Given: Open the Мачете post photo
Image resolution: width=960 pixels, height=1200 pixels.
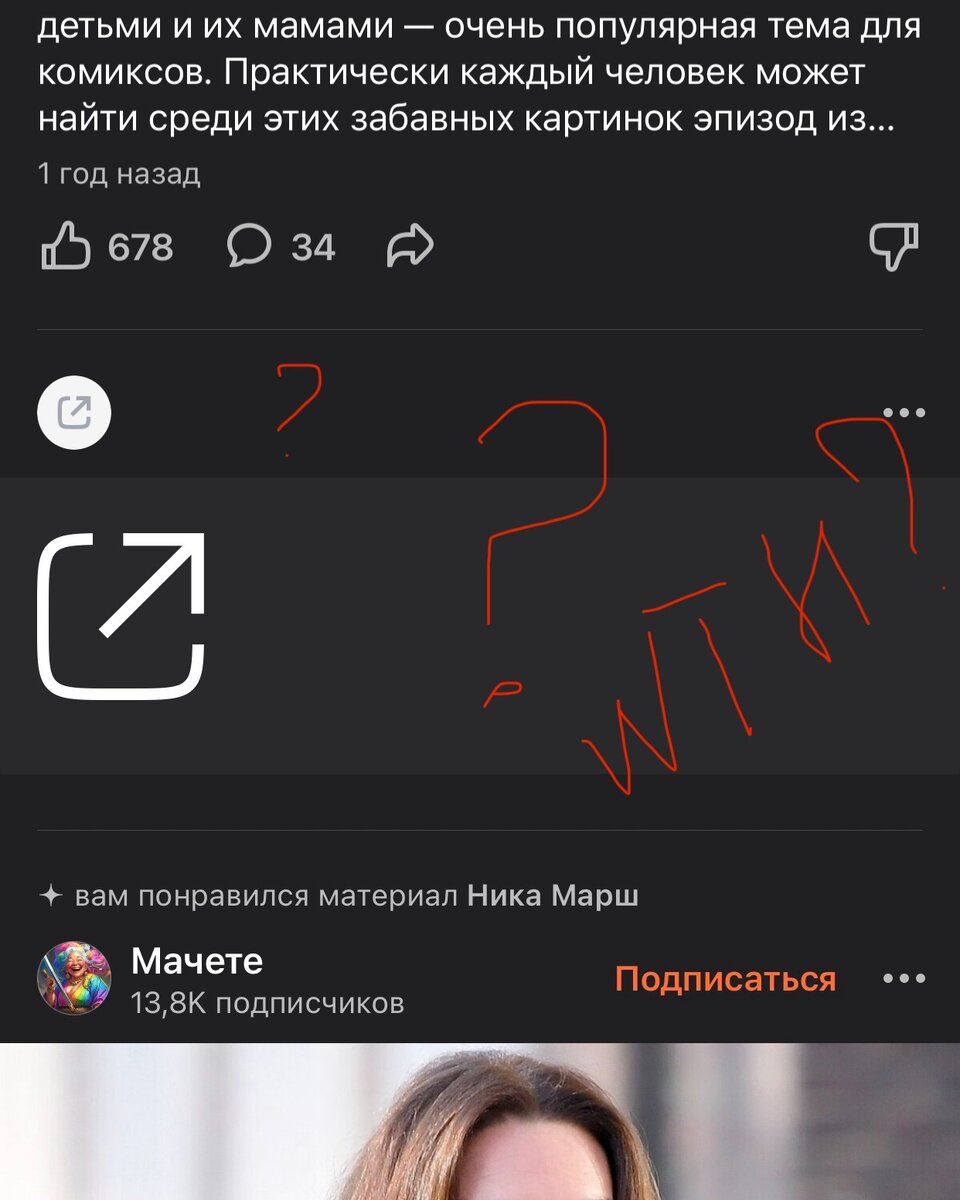Looking at the screenshot, I should click(x=480, y=1122).
